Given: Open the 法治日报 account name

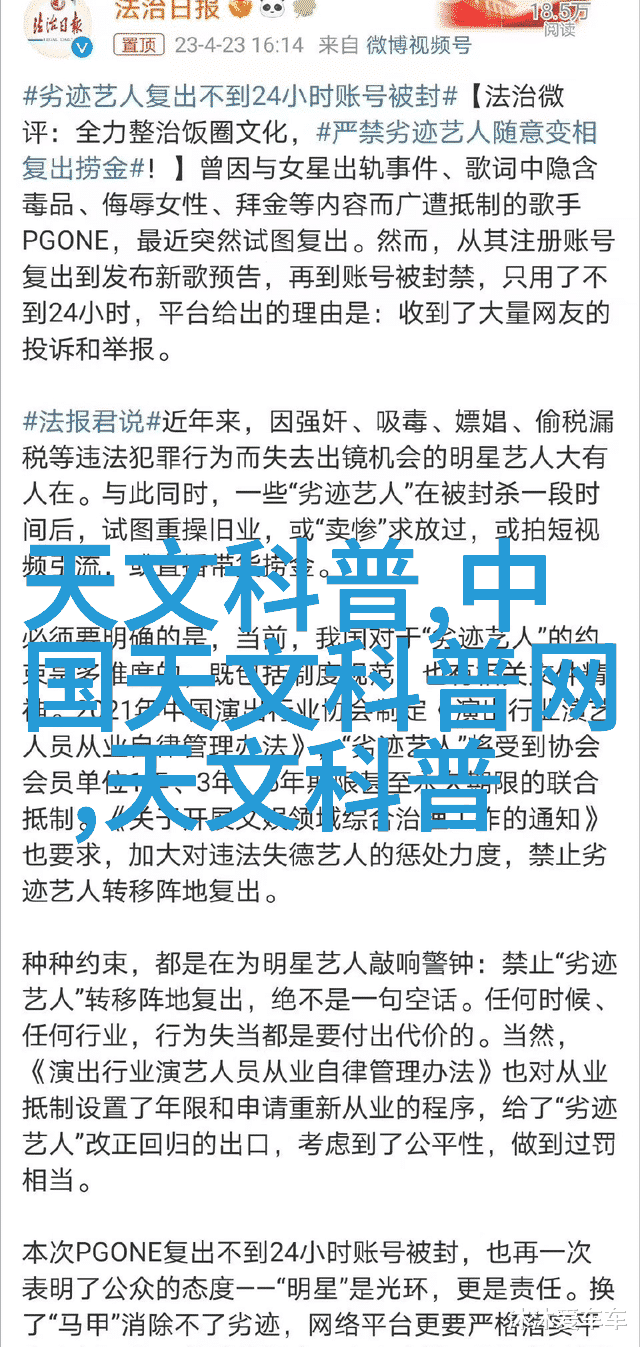Looking at the screenshot, I should [165, 10].
